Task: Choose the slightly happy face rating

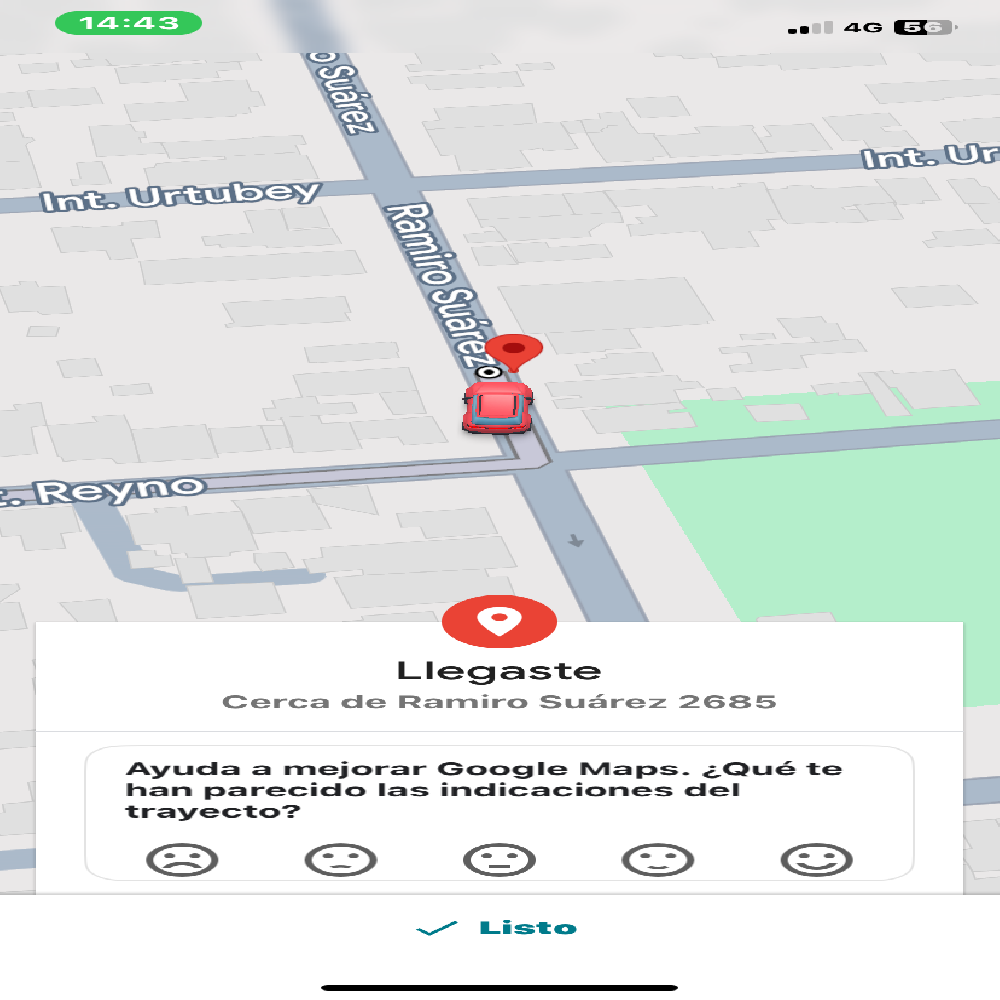Action: coord(657,859)
